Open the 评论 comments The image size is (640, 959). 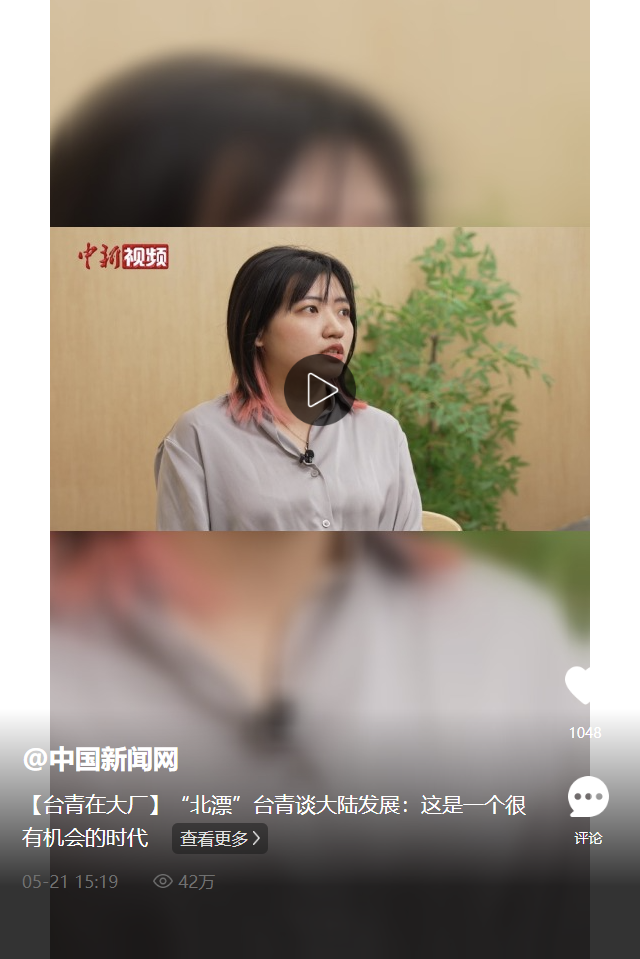[588, 798]
